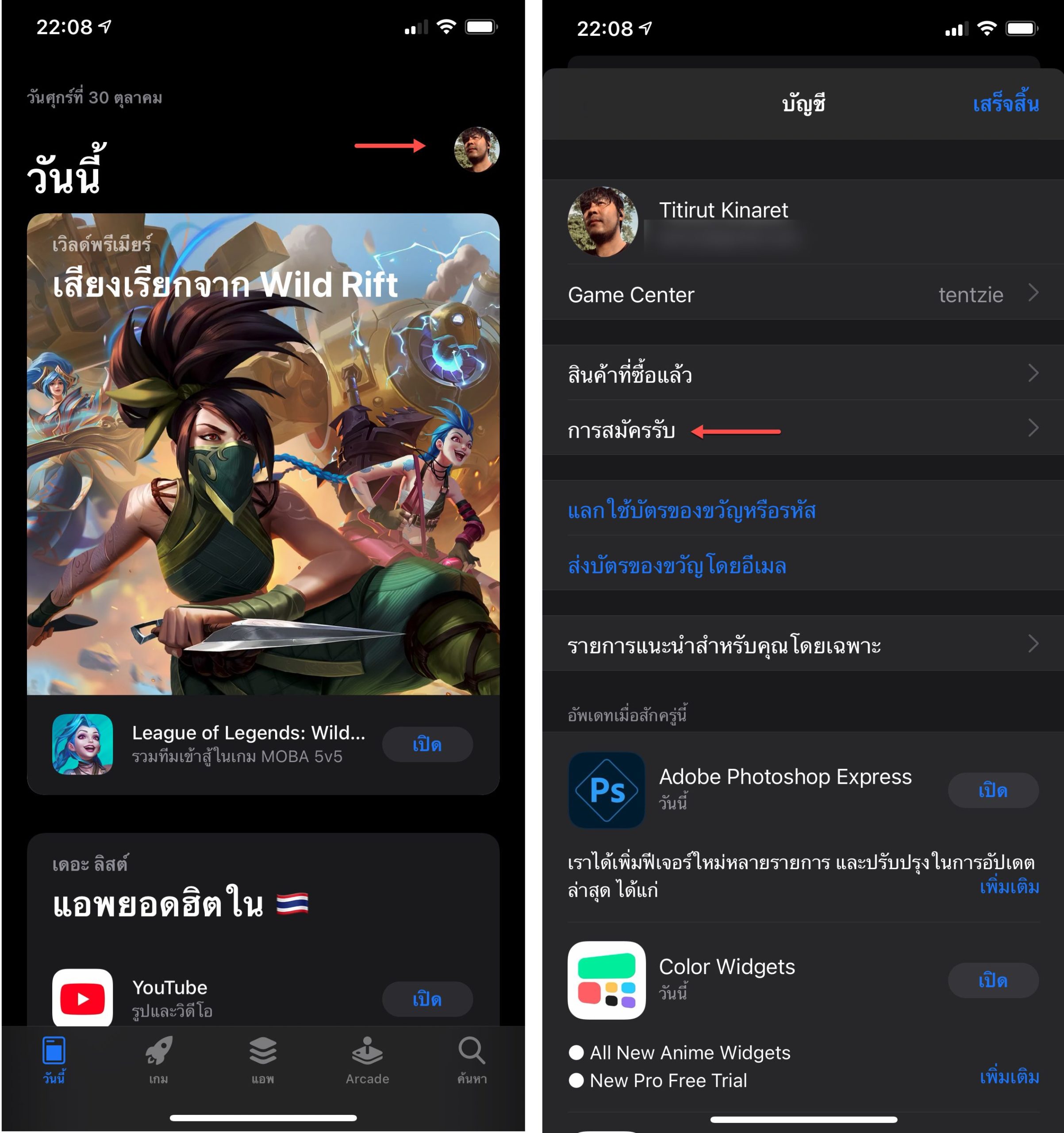Go to the Arcade tab
Viewport: 1064px width, 1133px height.
click(x=367, y=1060)
